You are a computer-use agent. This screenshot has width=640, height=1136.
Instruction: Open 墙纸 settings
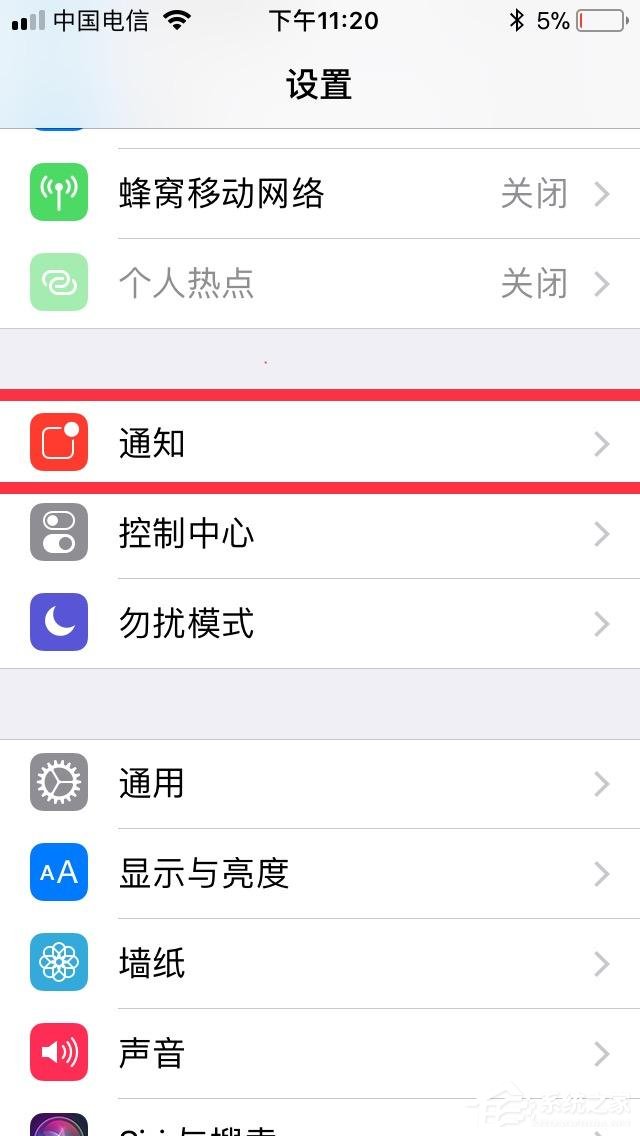point(320,963)
